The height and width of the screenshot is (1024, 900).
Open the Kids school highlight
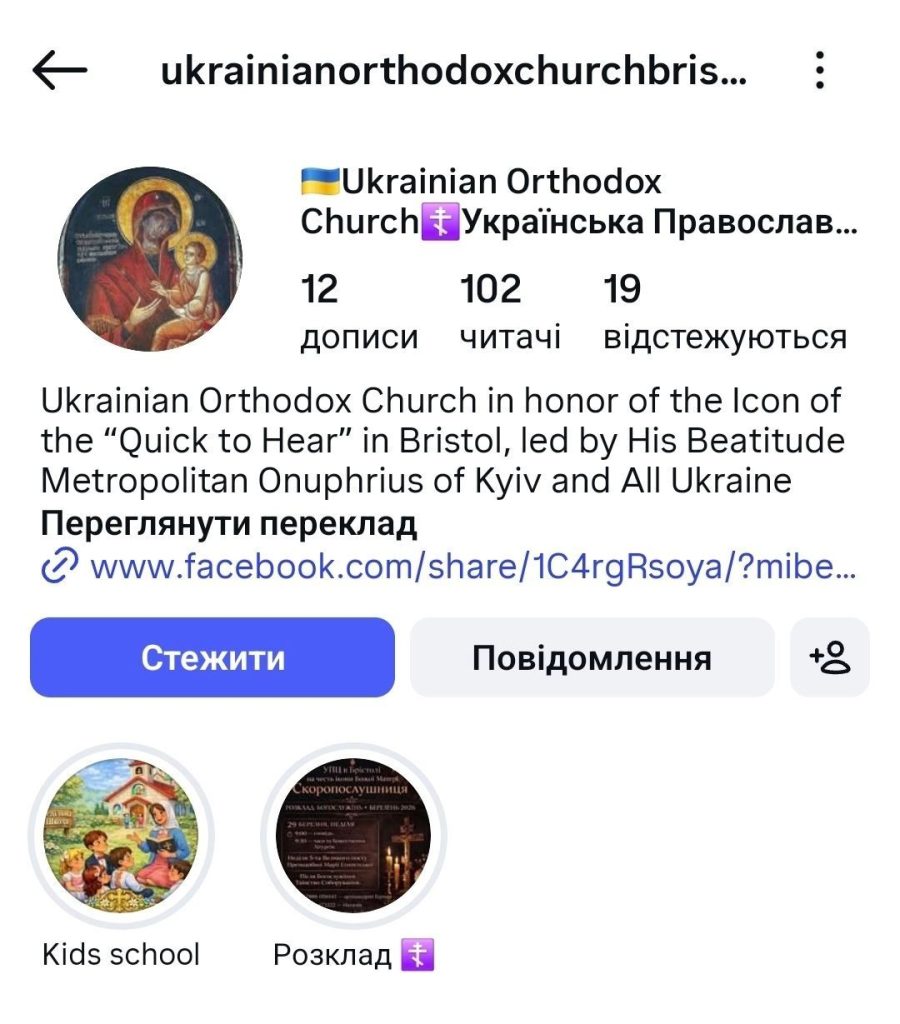tap(121, 835)
